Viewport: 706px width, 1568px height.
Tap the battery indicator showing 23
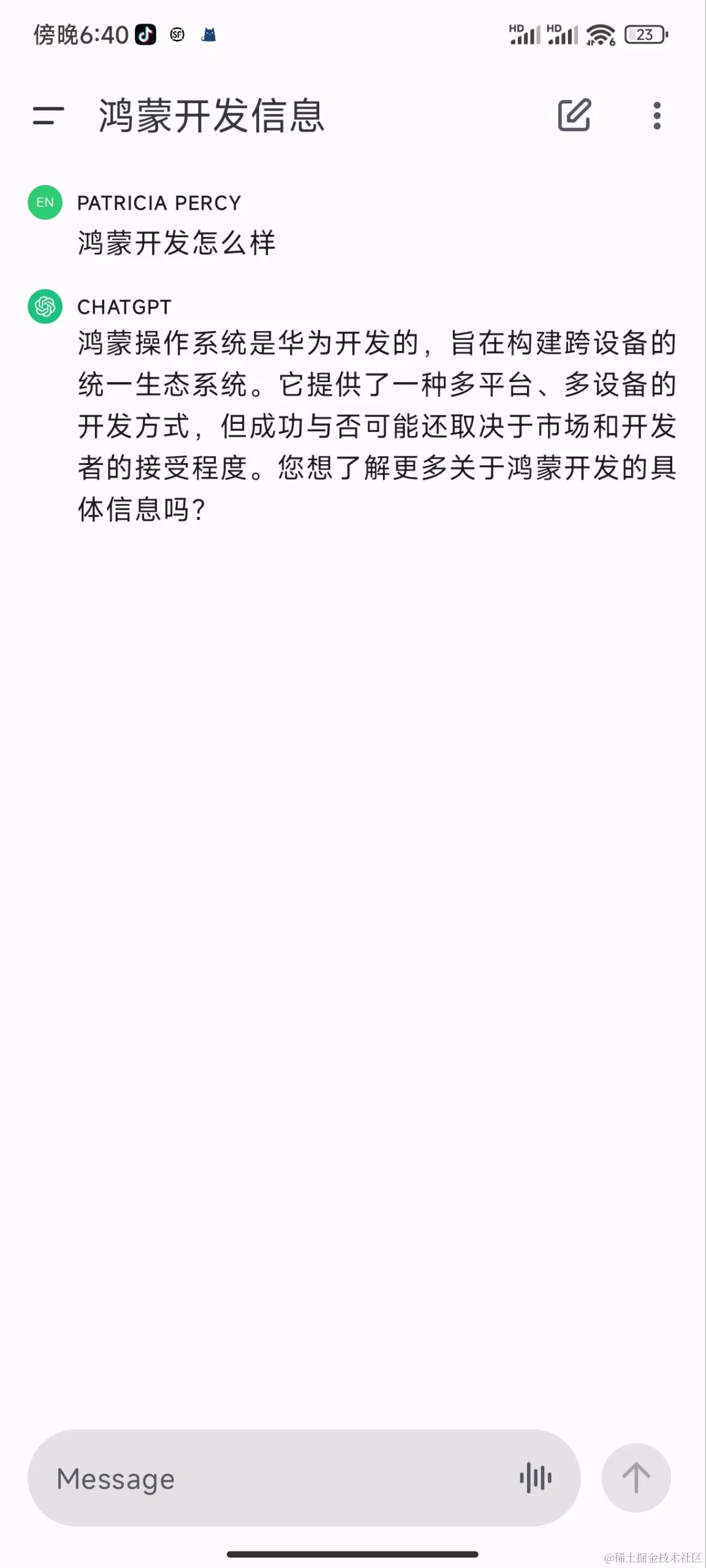click(643, 35)
